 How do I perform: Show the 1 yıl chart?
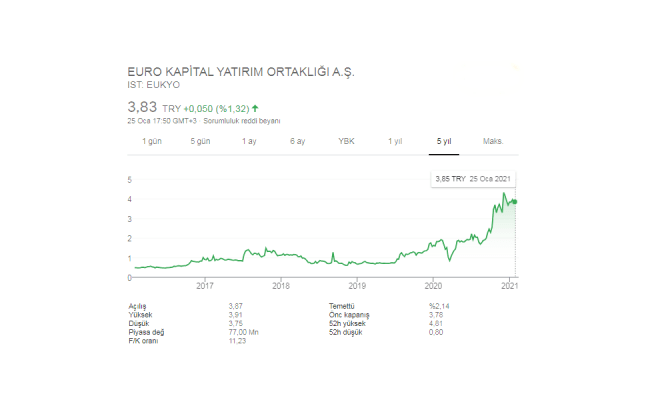(x=395, y=141)
